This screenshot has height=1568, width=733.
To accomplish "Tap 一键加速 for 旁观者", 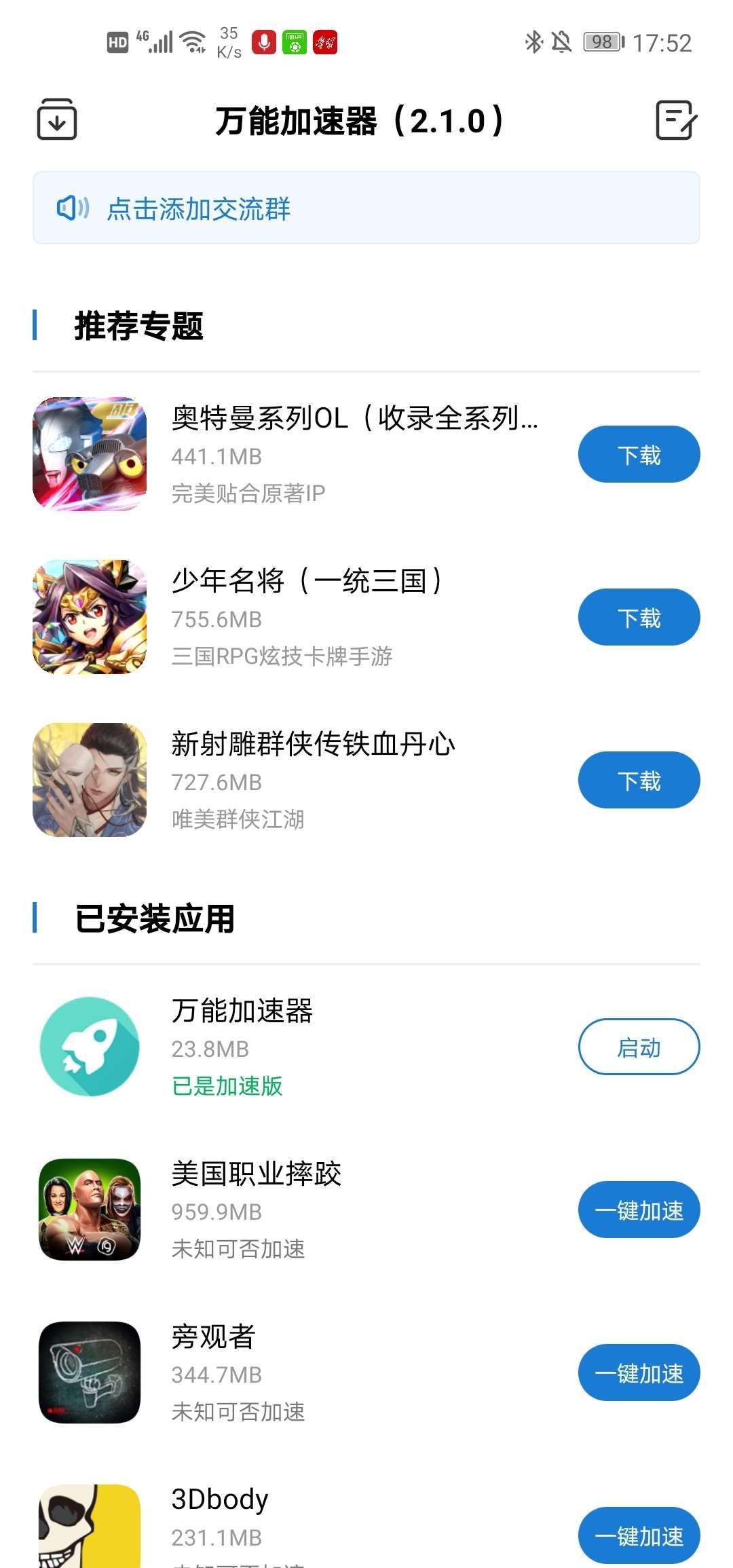I will 639,1373.
